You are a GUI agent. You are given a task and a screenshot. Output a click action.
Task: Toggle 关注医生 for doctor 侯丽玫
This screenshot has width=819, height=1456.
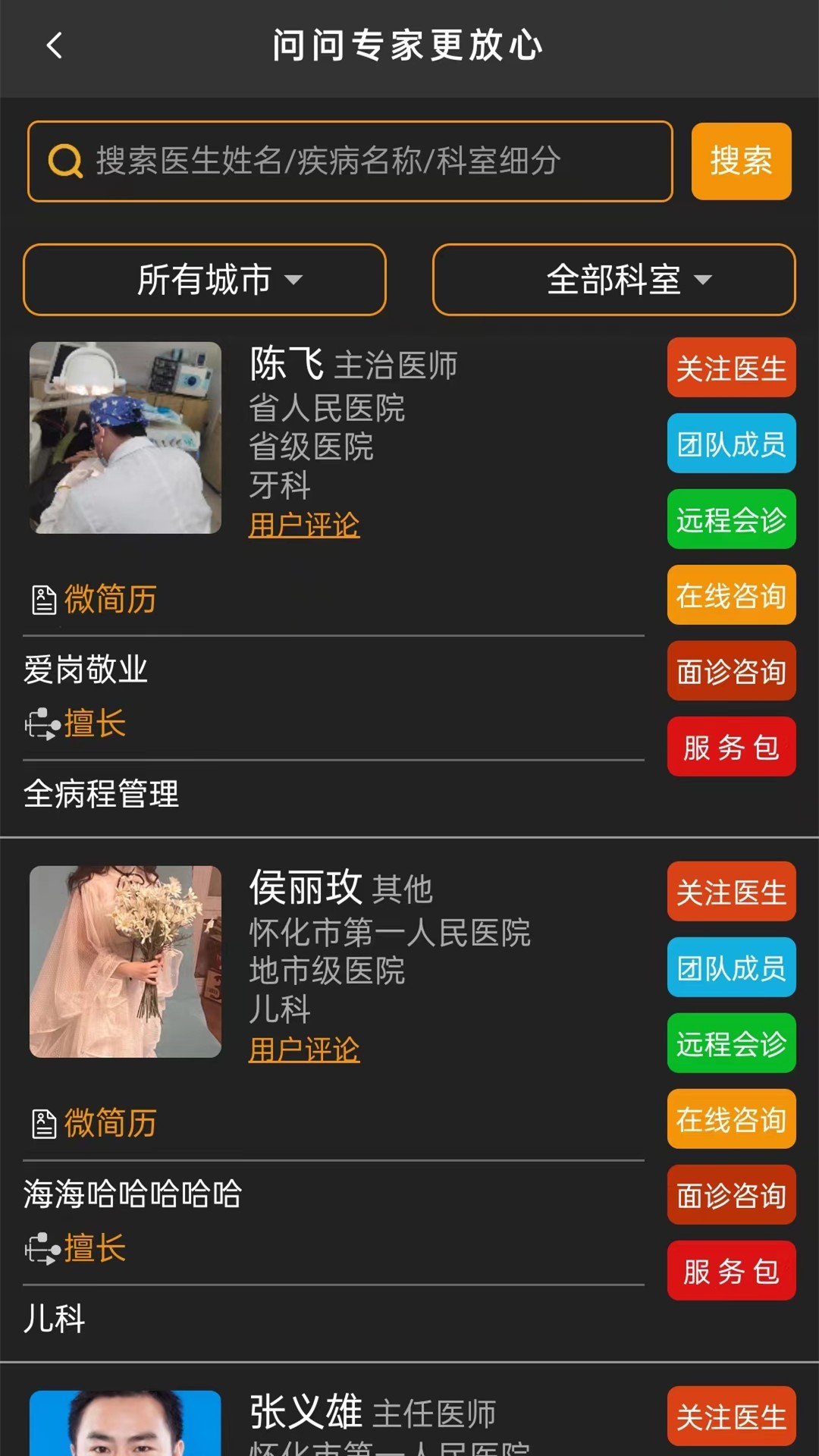(730, 892)
